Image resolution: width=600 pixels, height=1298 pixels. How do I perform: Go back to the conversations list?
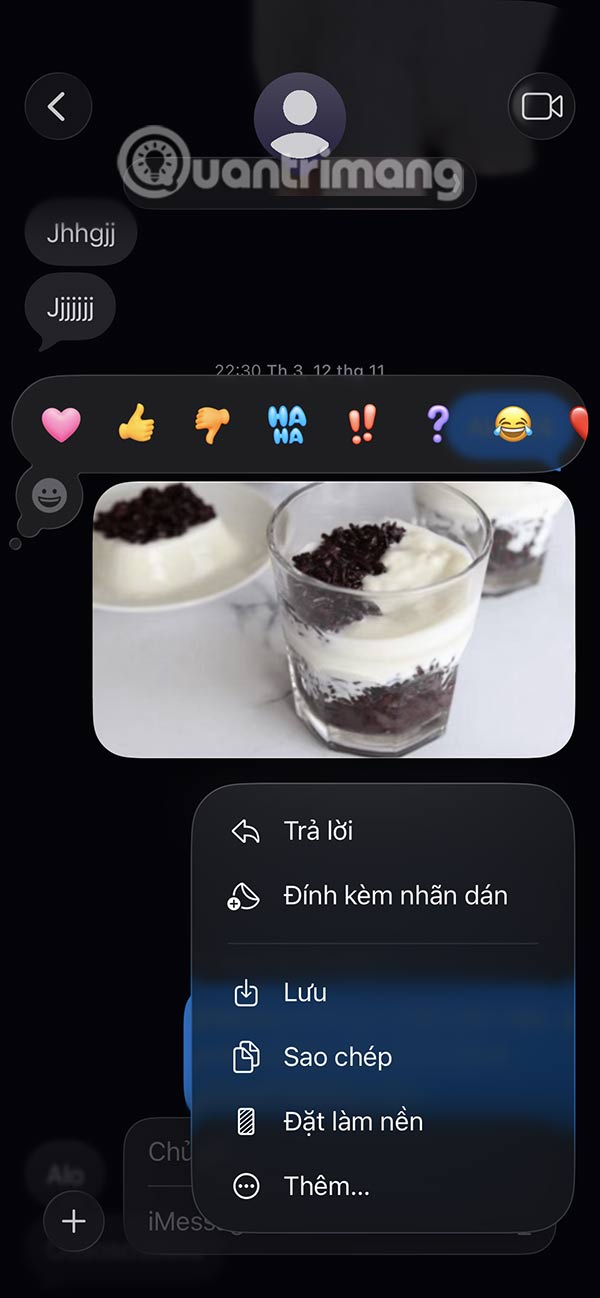tap(58, 106)
